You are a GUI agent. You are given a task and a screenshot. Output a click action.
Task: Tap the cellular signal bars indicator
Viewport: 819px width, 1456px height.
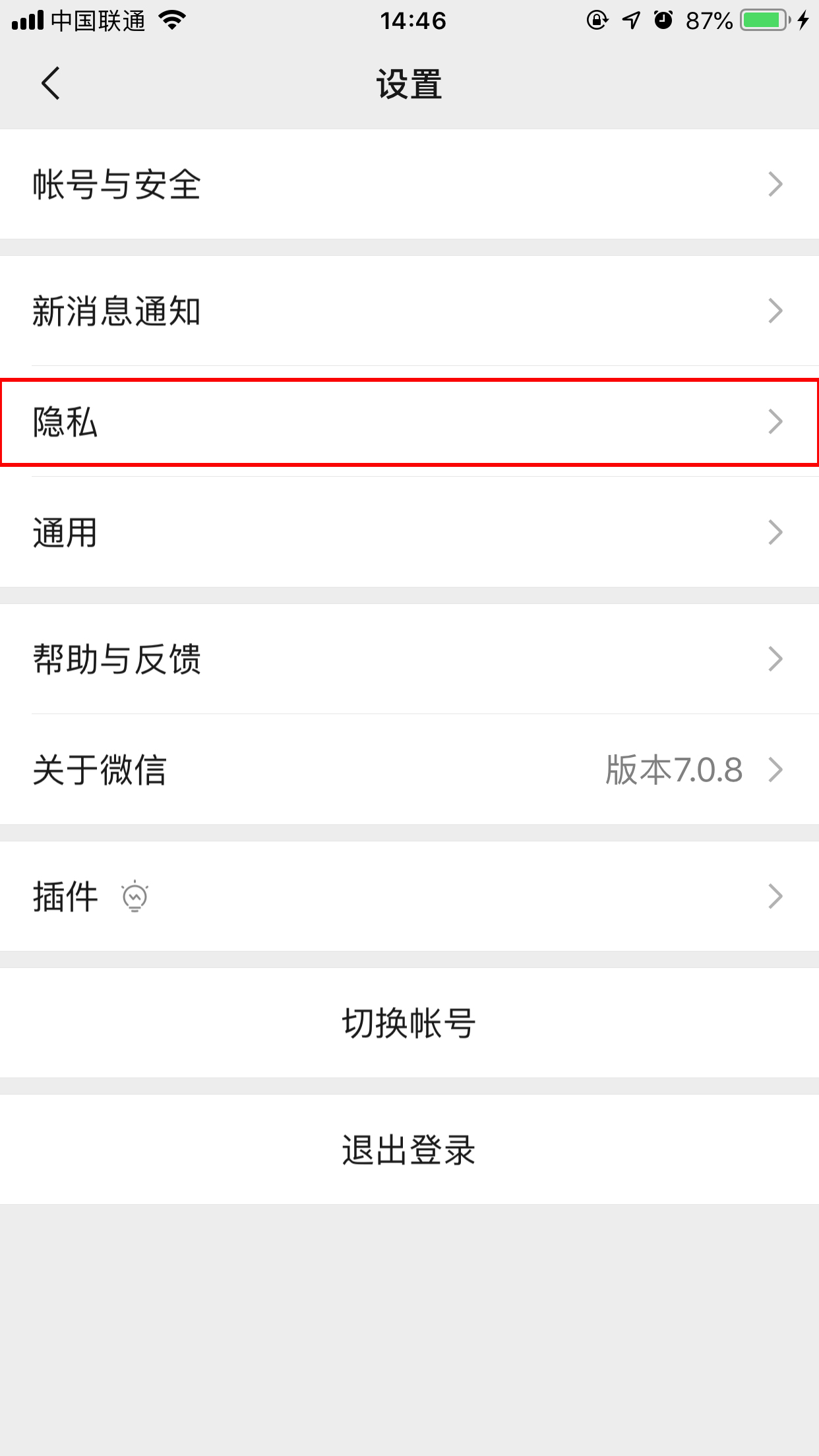coord(27,20)
